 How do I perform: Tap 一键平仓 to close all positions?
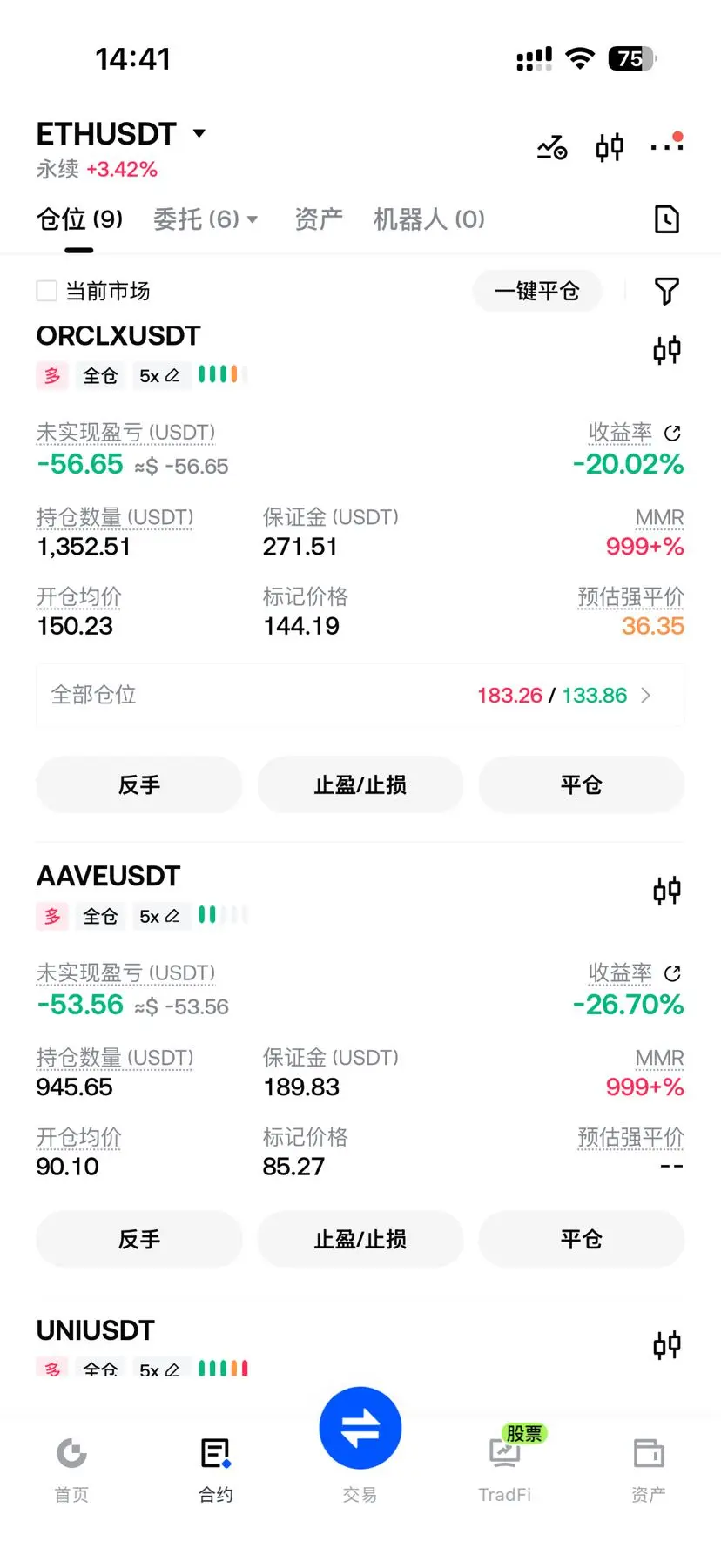tap(537, 291)
